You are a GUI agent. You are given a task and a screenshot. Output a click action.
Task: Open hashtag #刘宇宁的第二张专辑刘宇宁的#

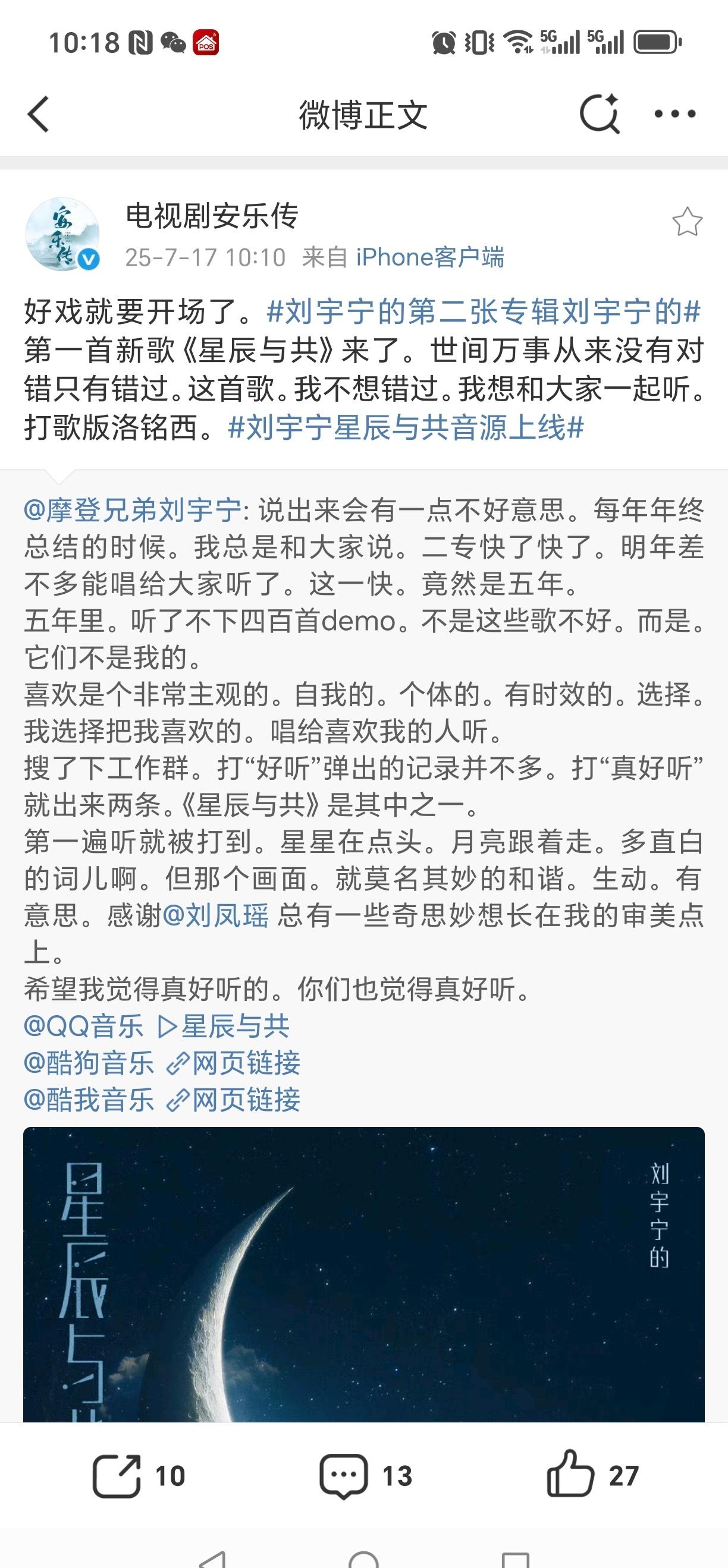(x=484, y=312)
